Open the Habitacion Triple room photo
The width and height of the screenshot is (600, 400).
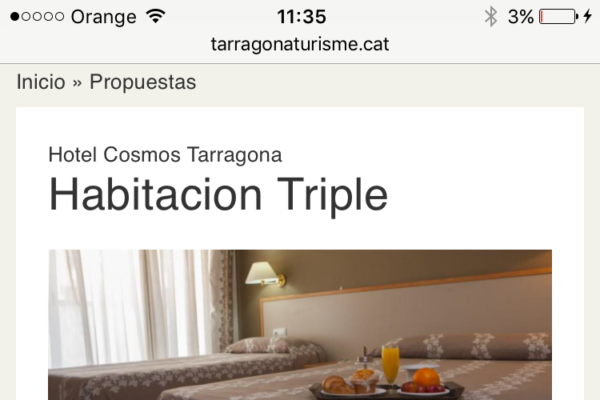point(300,325)
